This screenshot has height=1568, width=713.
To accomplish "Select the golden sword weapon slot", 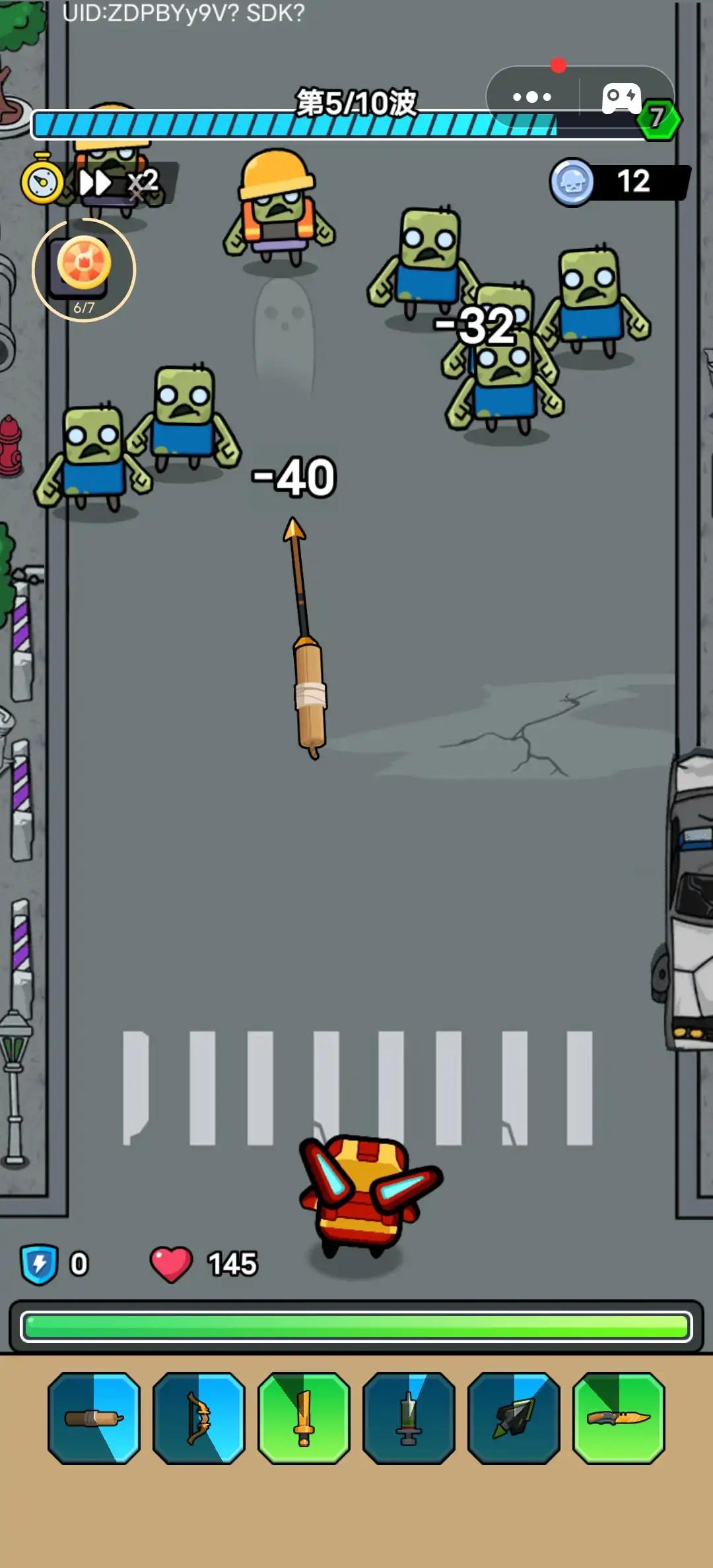I will pyautogui.click(x=304, y=1418).
